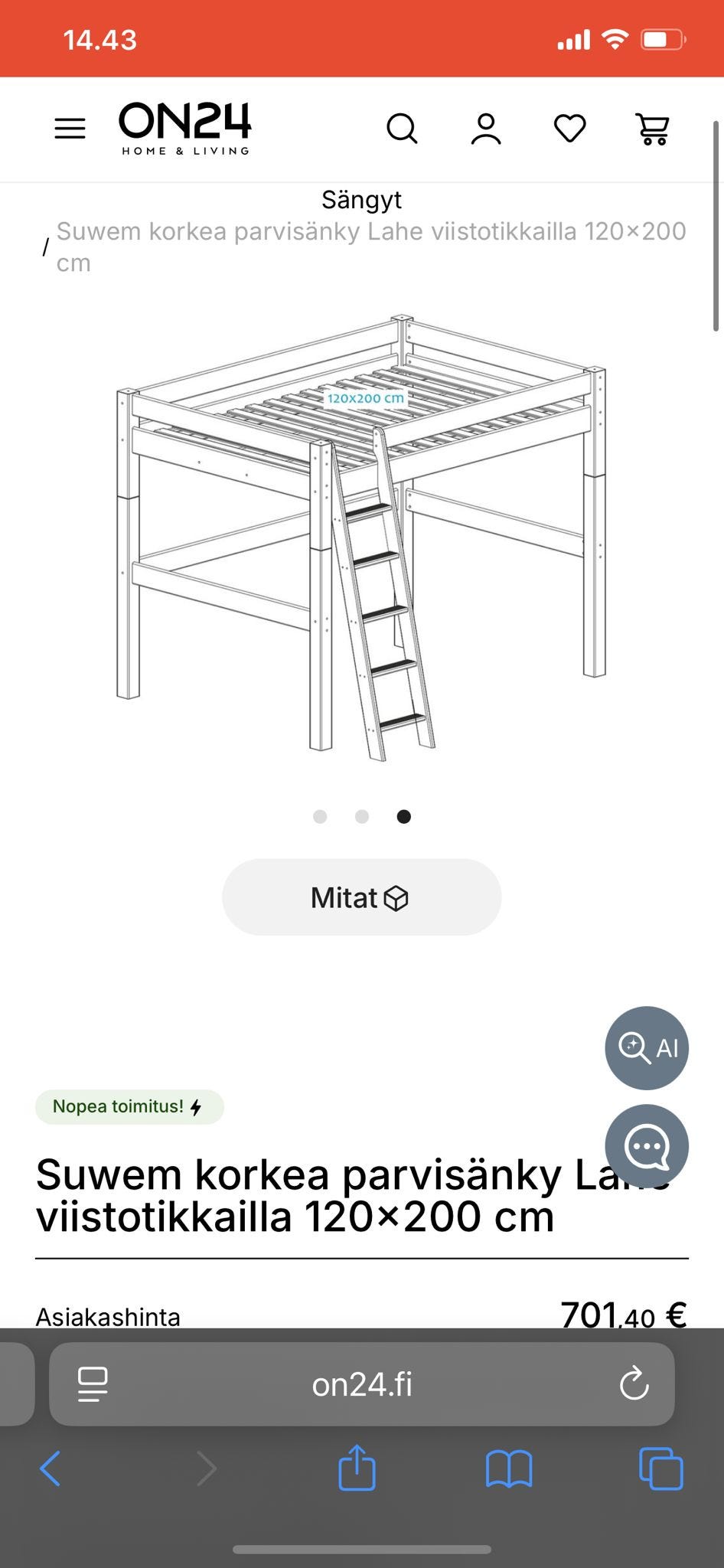Jump to the first image dot
Image resolution: width=724 pixels, height=1568 pixels.
coord(320,817)
